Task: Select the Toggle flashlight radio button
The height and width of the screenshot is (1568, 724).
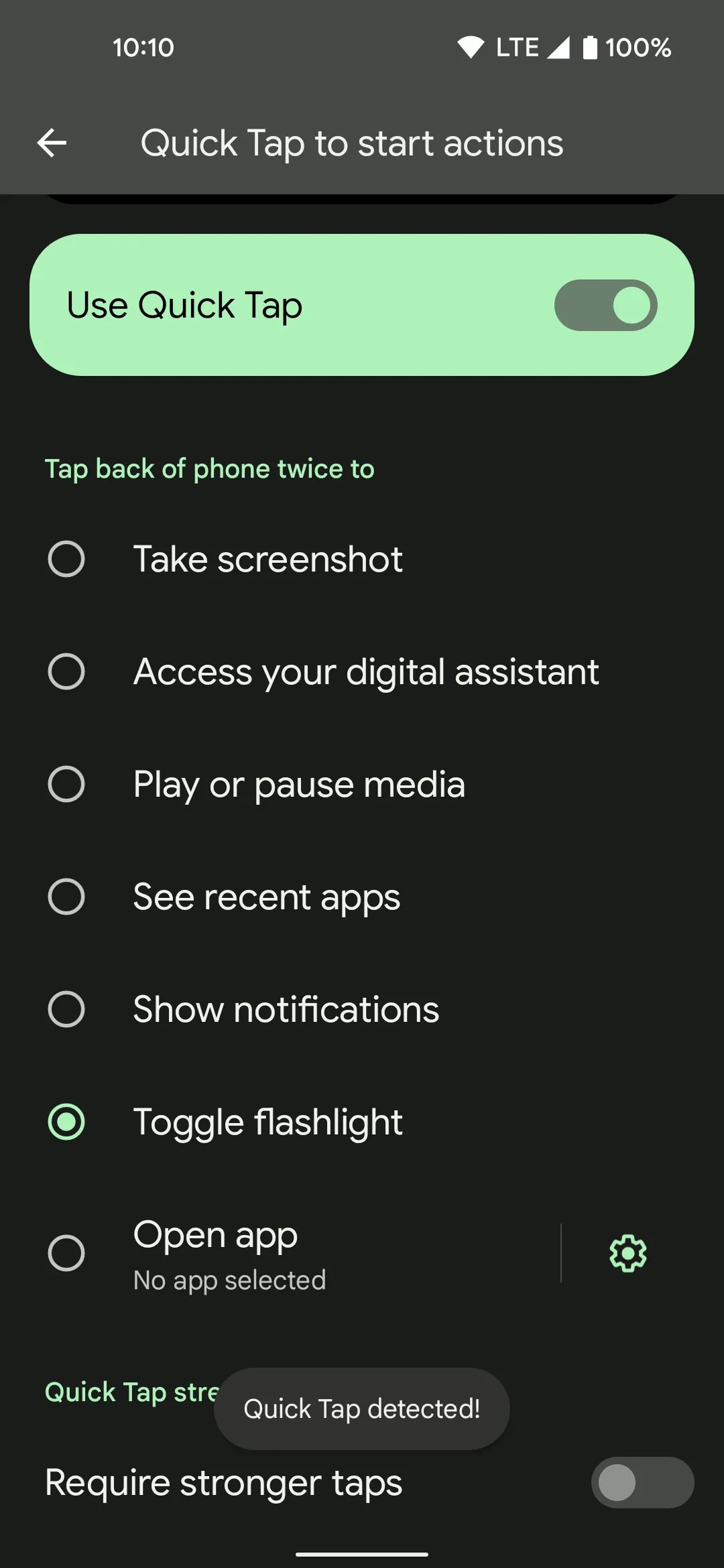Action: pyautogui.click(x=66, y=1122)
